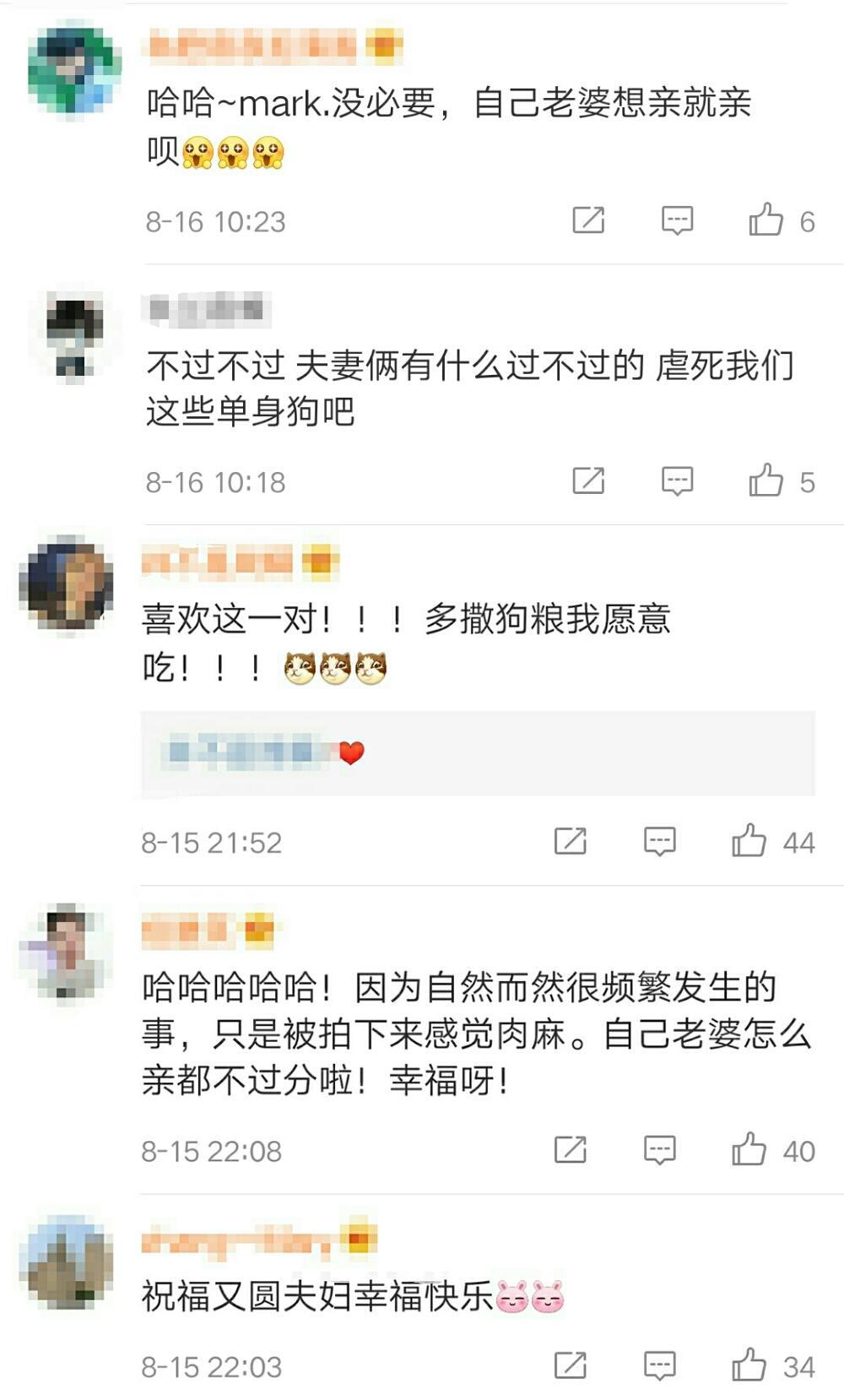Like the comment posted at 8-16 10:23
This screenshot has height=1400, width=844.
(766, 220)
